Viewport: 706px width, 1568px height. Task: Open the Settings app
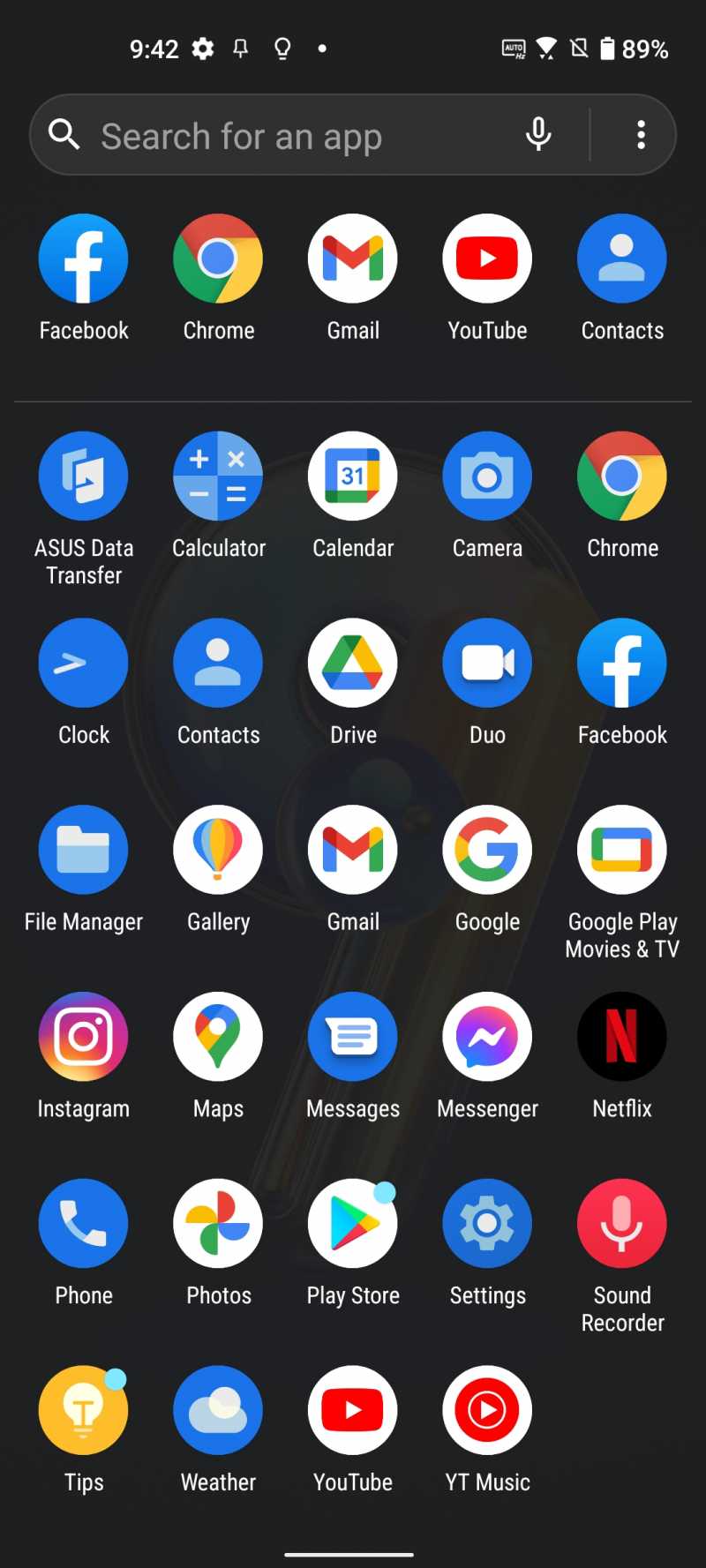coord(487,1225)
